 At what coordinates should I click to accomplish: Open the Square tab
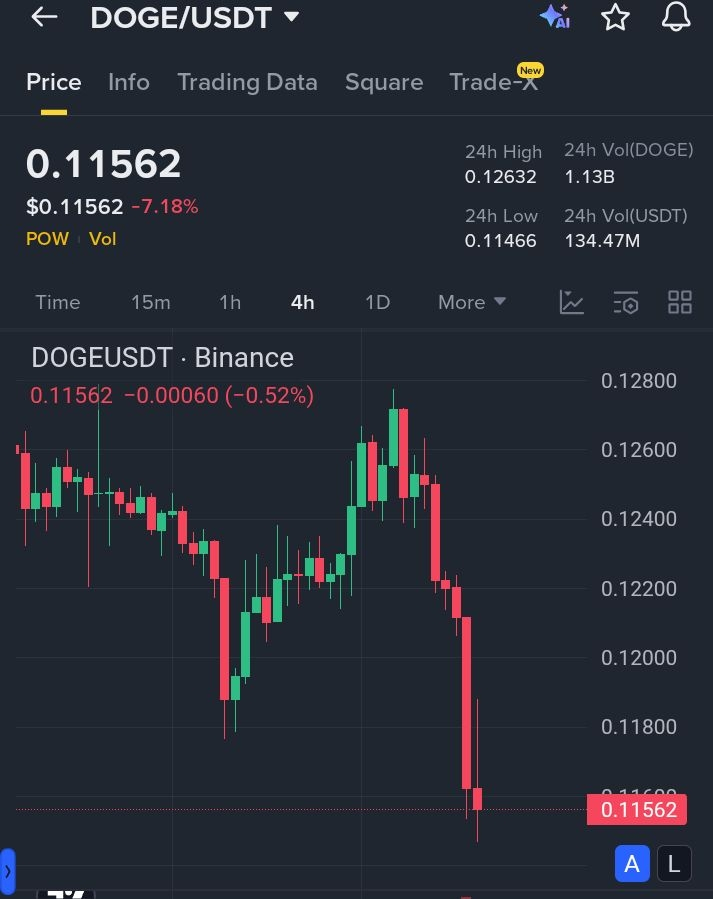[384, 82]
